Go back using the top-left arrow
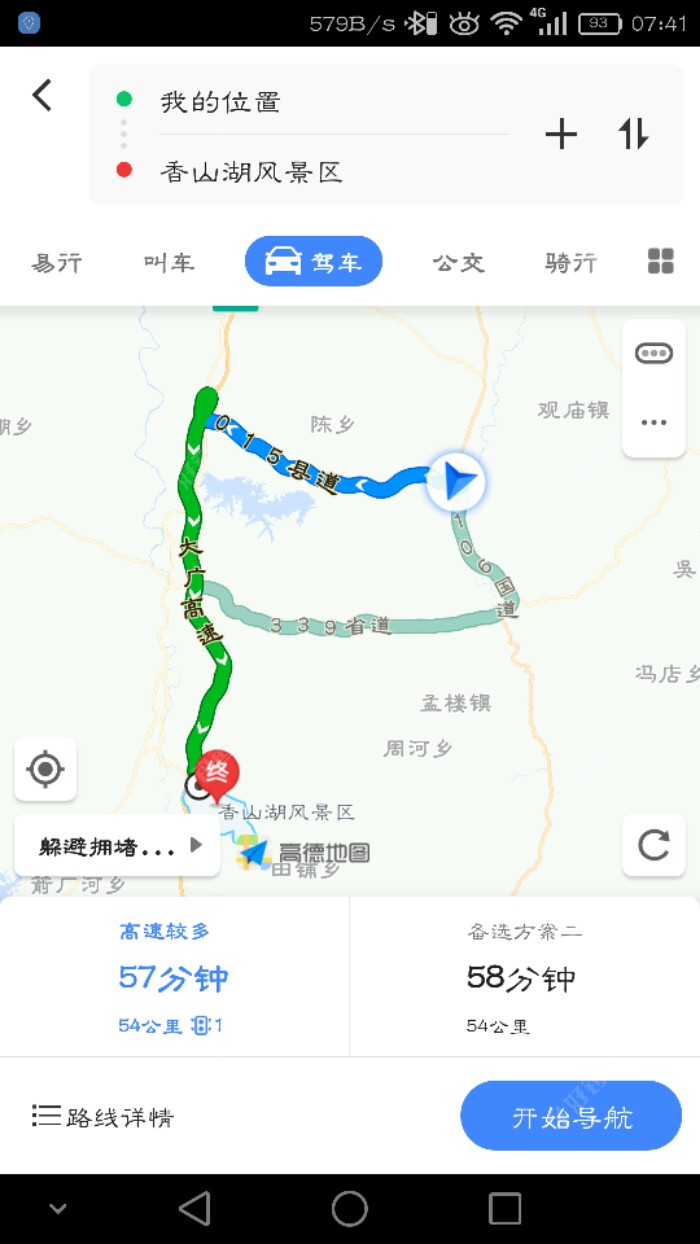700x1244 pixels. coord(42,96)
